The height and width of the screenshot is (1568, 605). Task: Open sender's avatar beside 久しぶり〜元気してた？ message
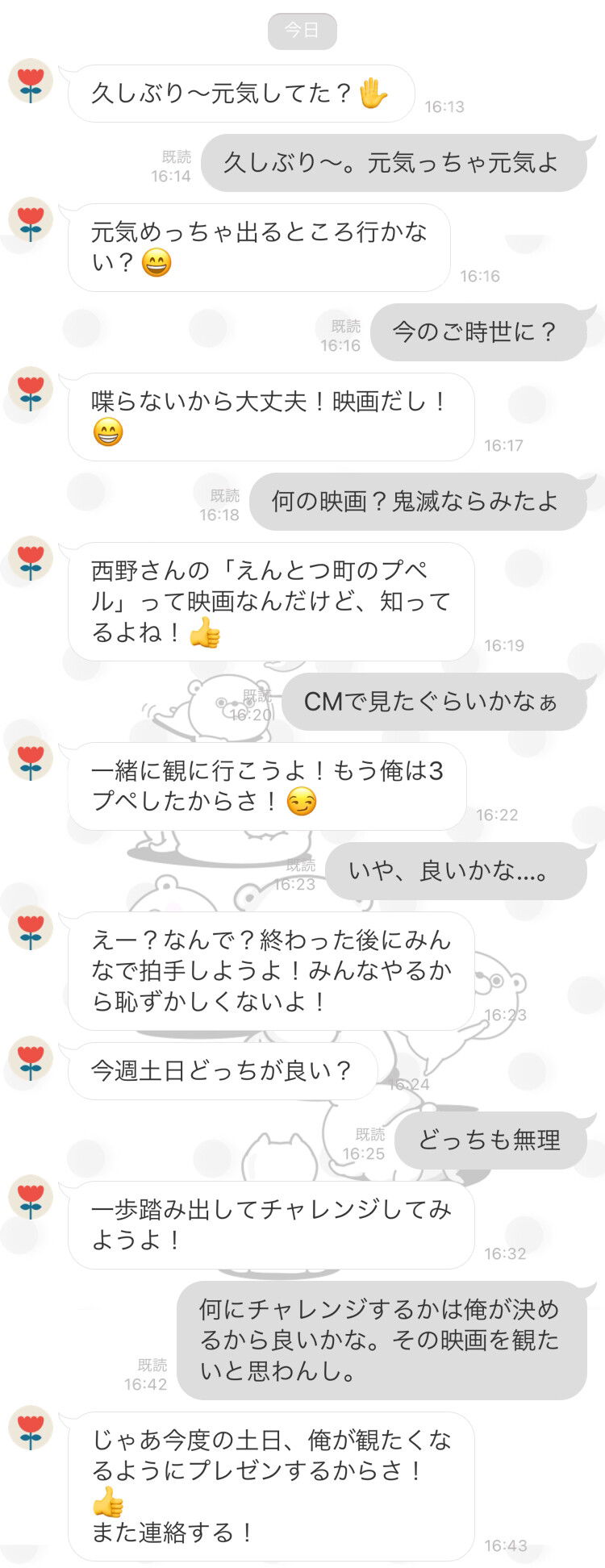[x=31, y=81]
